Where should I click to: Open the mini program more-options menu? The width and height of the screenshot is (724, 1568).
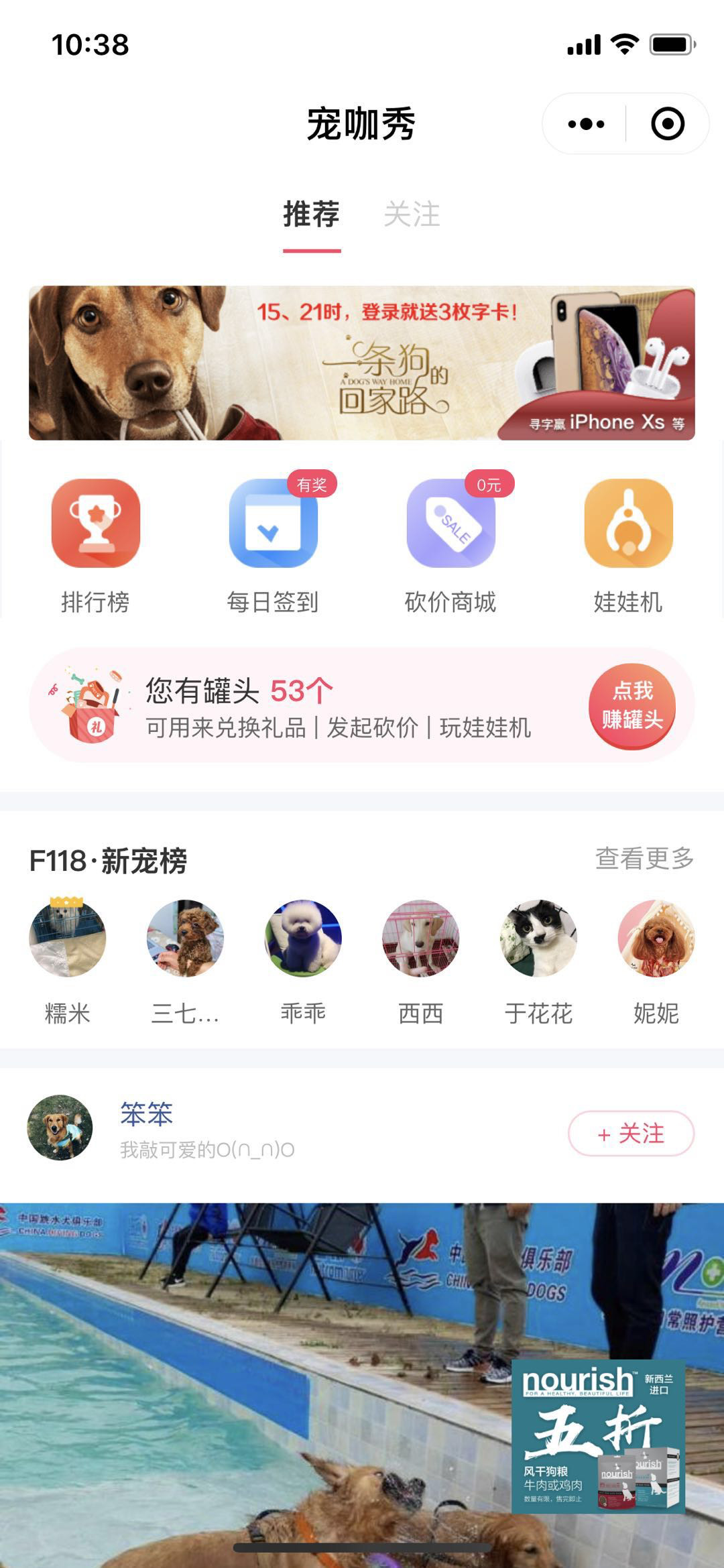coord(586,124)
